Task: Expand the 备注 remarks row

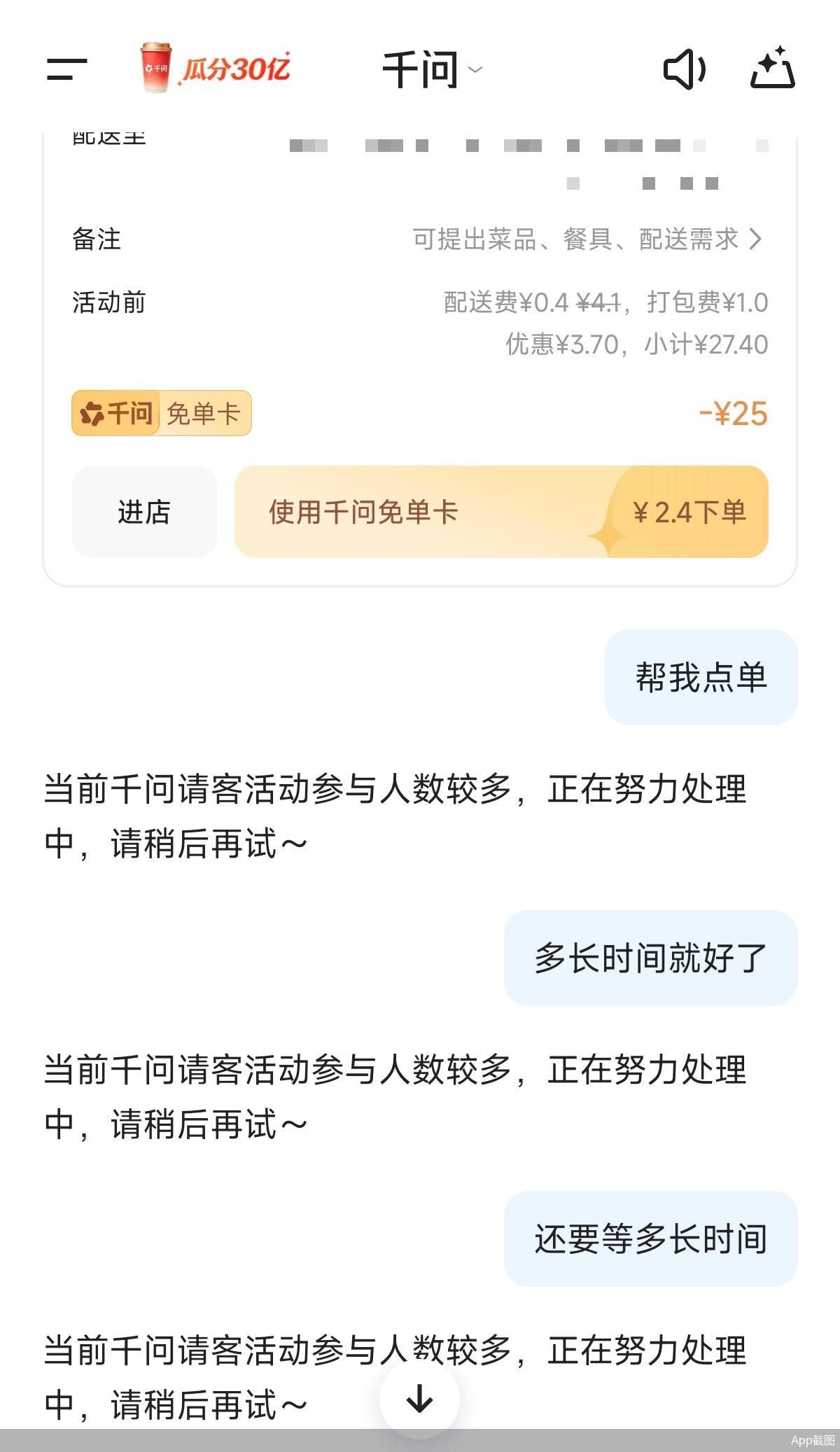Action: point(420,239)
